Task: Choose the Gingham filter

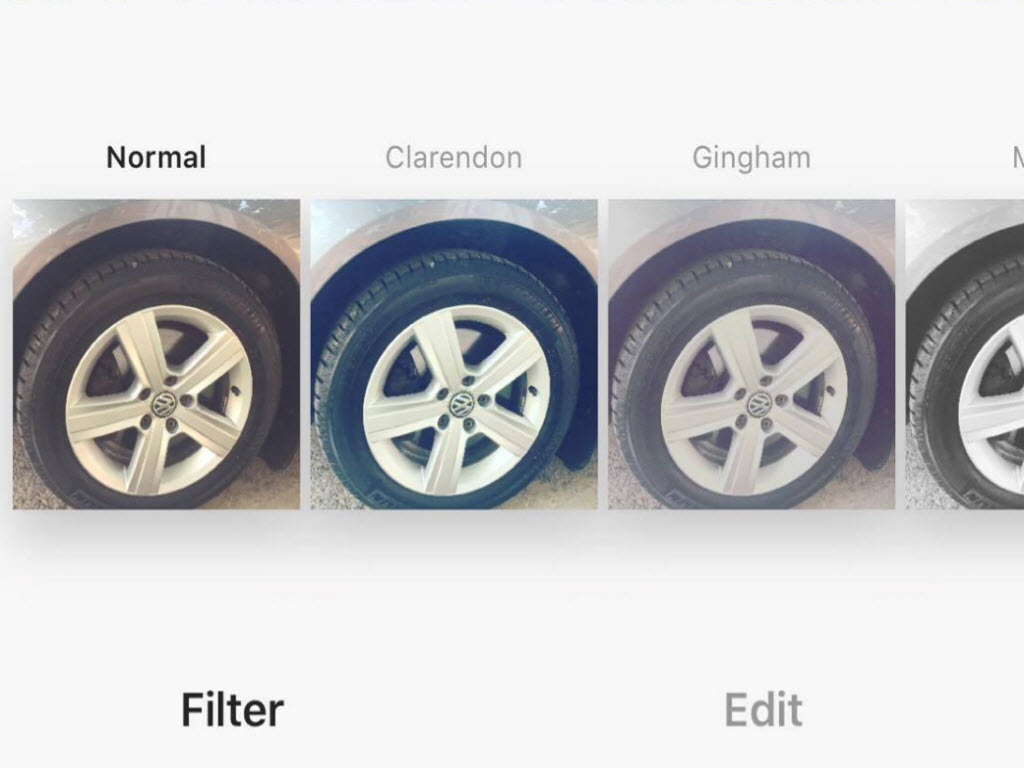Action: [752, 354]
